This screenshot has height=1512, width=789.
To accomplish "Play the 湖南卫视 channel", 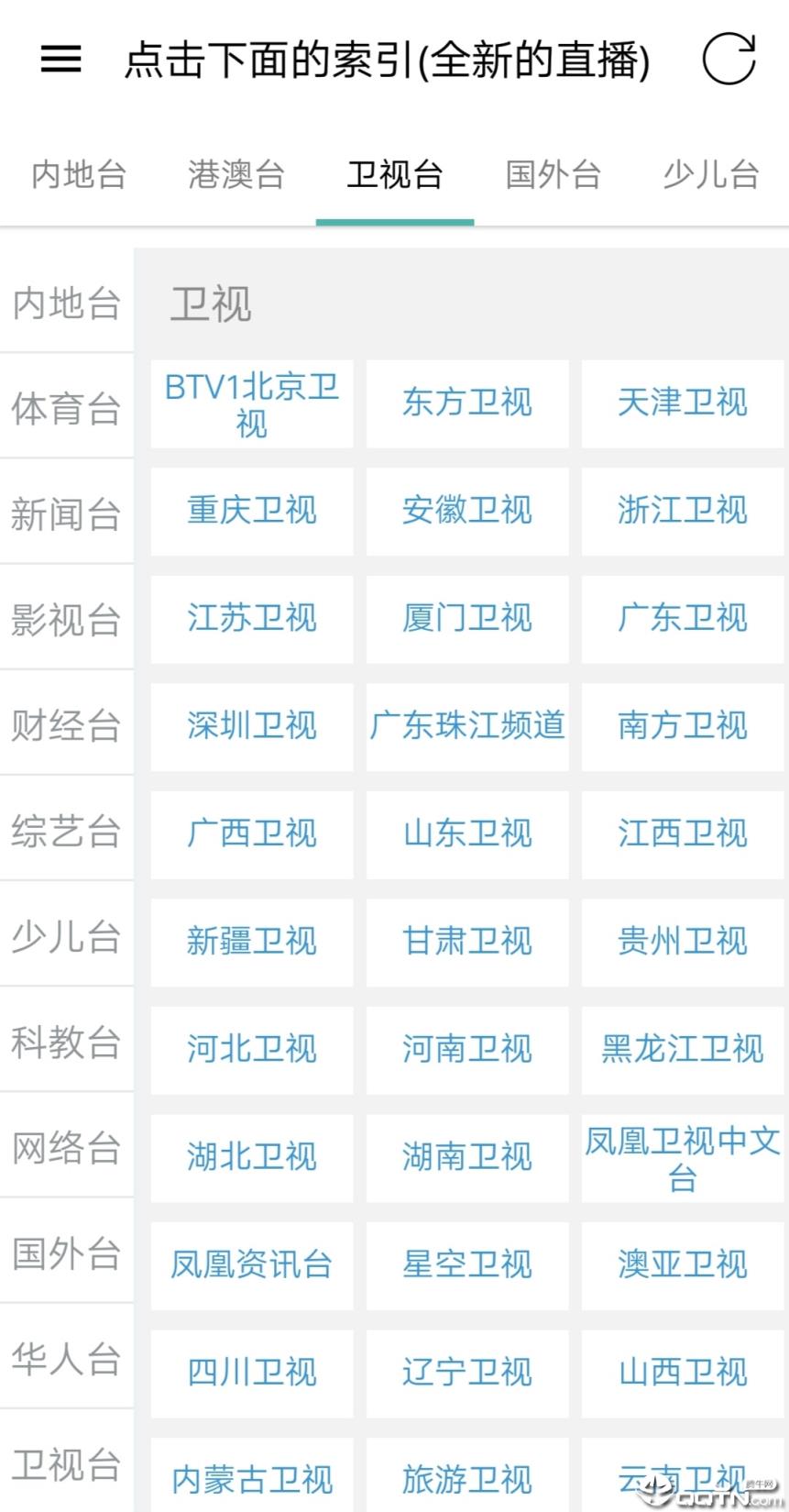I will click(466, 1157).
